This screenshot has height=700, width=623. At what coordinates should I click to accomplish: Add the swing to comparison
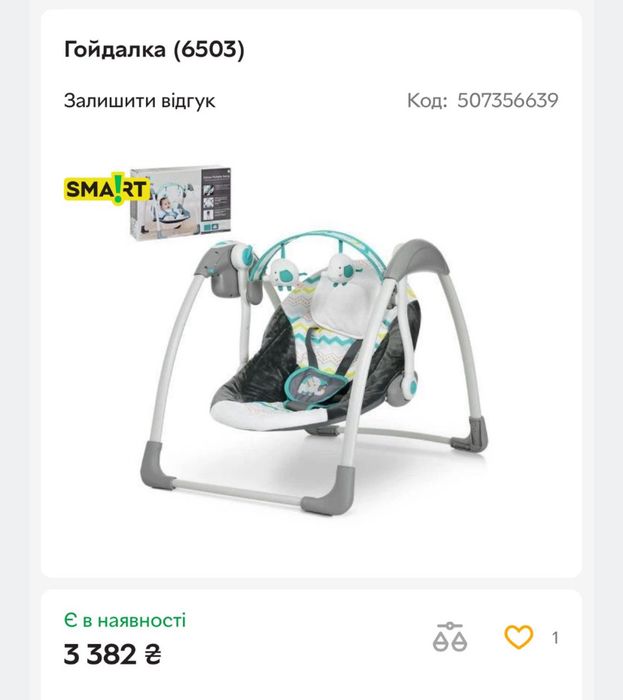[x=449, y=637]
